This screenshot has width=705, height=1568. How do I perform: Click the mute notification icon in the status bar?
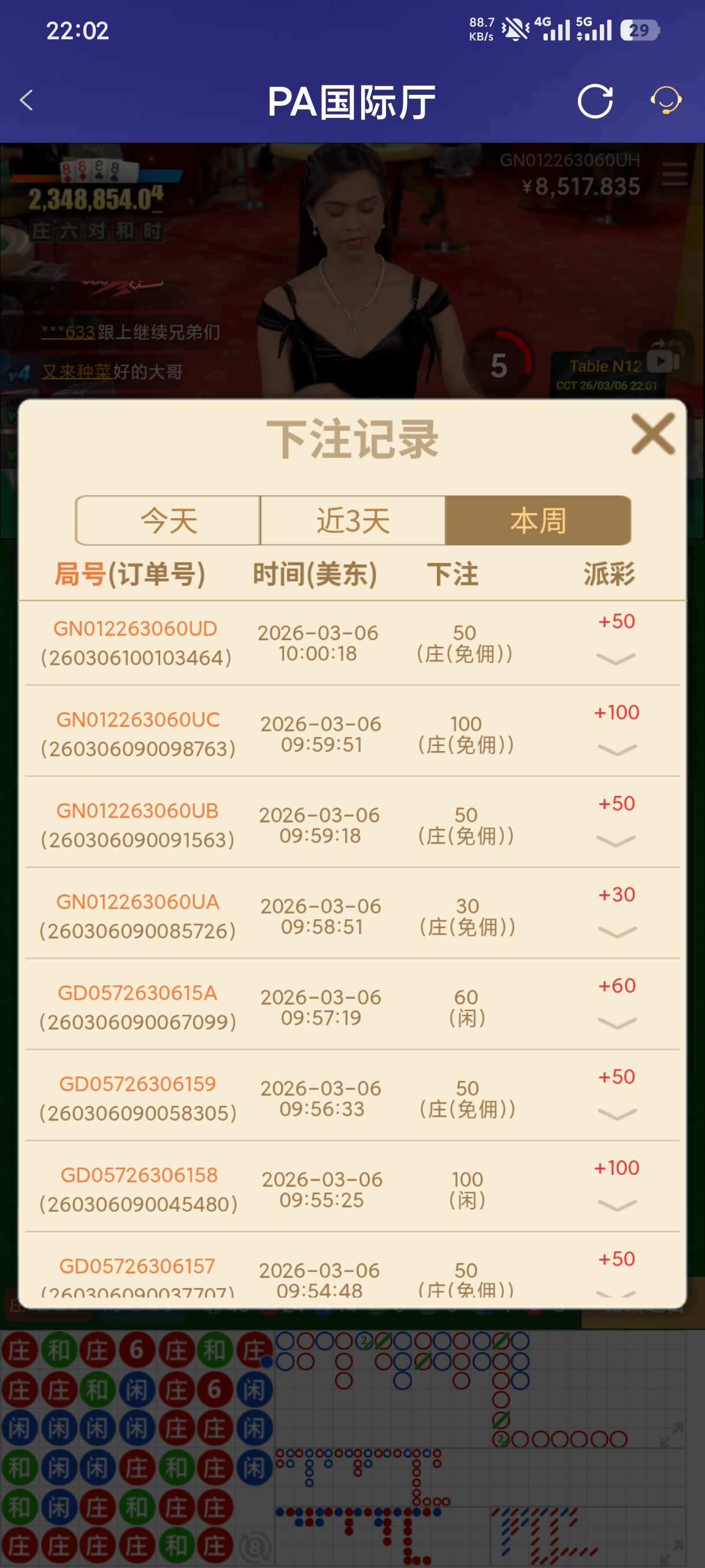514,28
